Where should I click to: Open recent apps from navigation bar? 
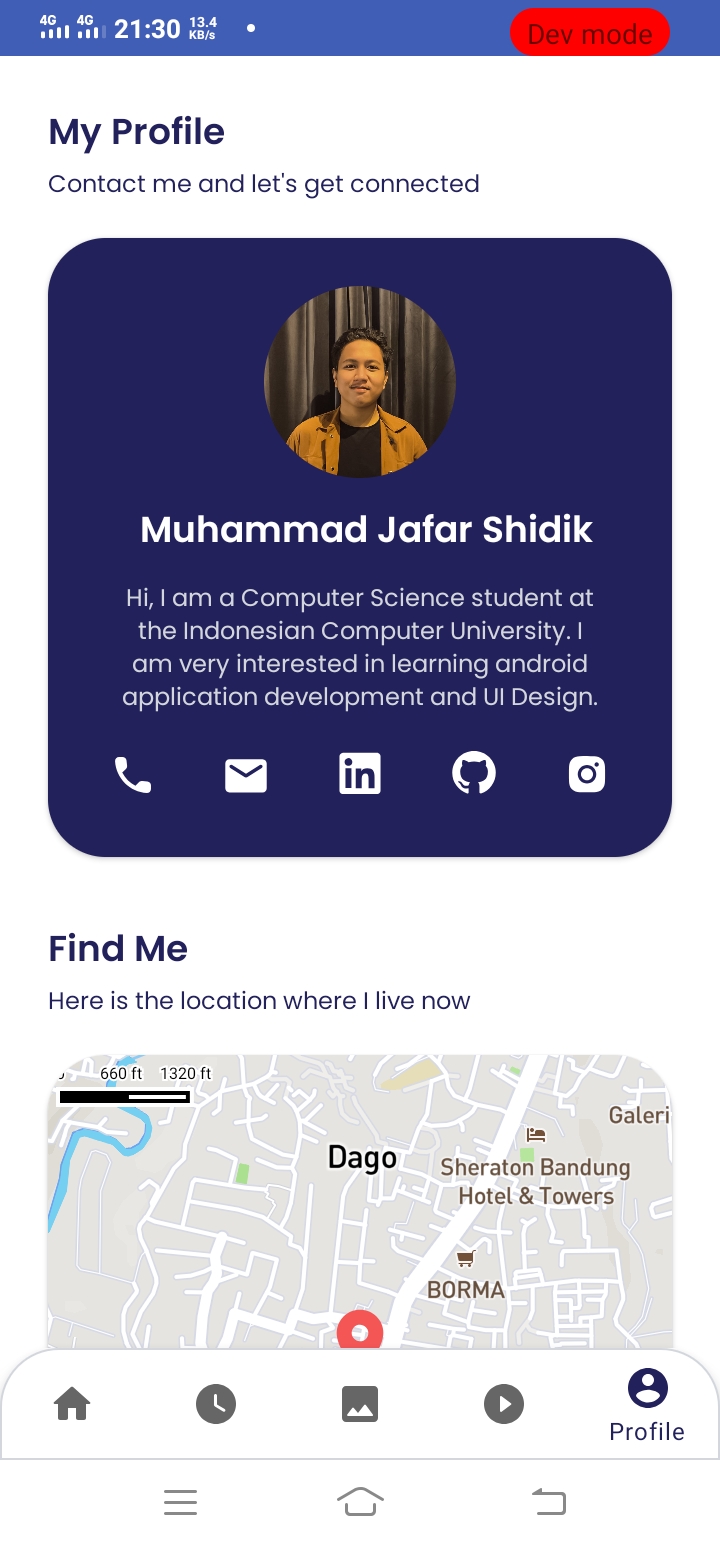[181, 1501]
